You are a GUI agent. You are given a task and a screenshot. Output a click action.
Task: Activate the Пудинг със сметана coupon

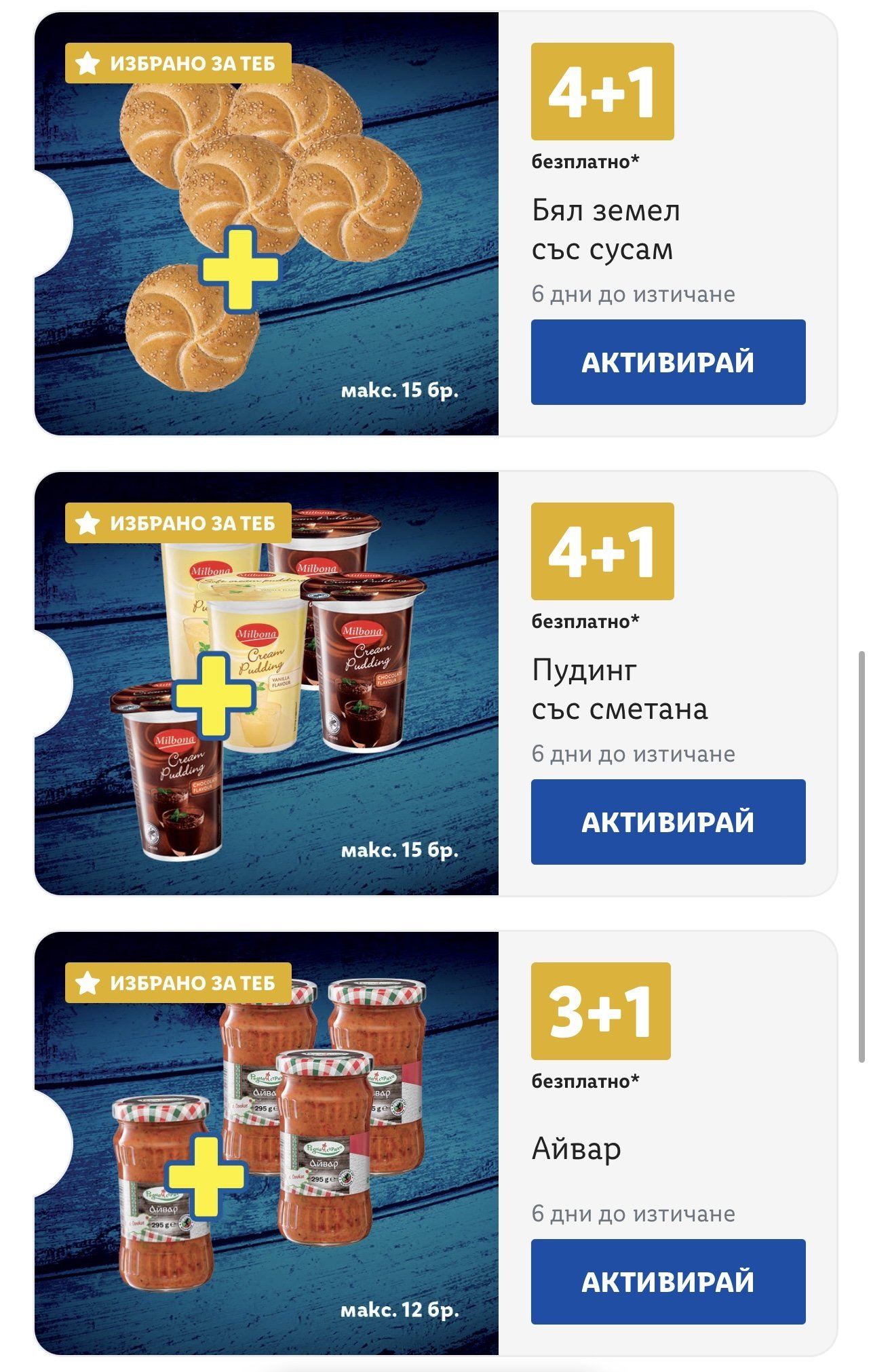[667, 822]
